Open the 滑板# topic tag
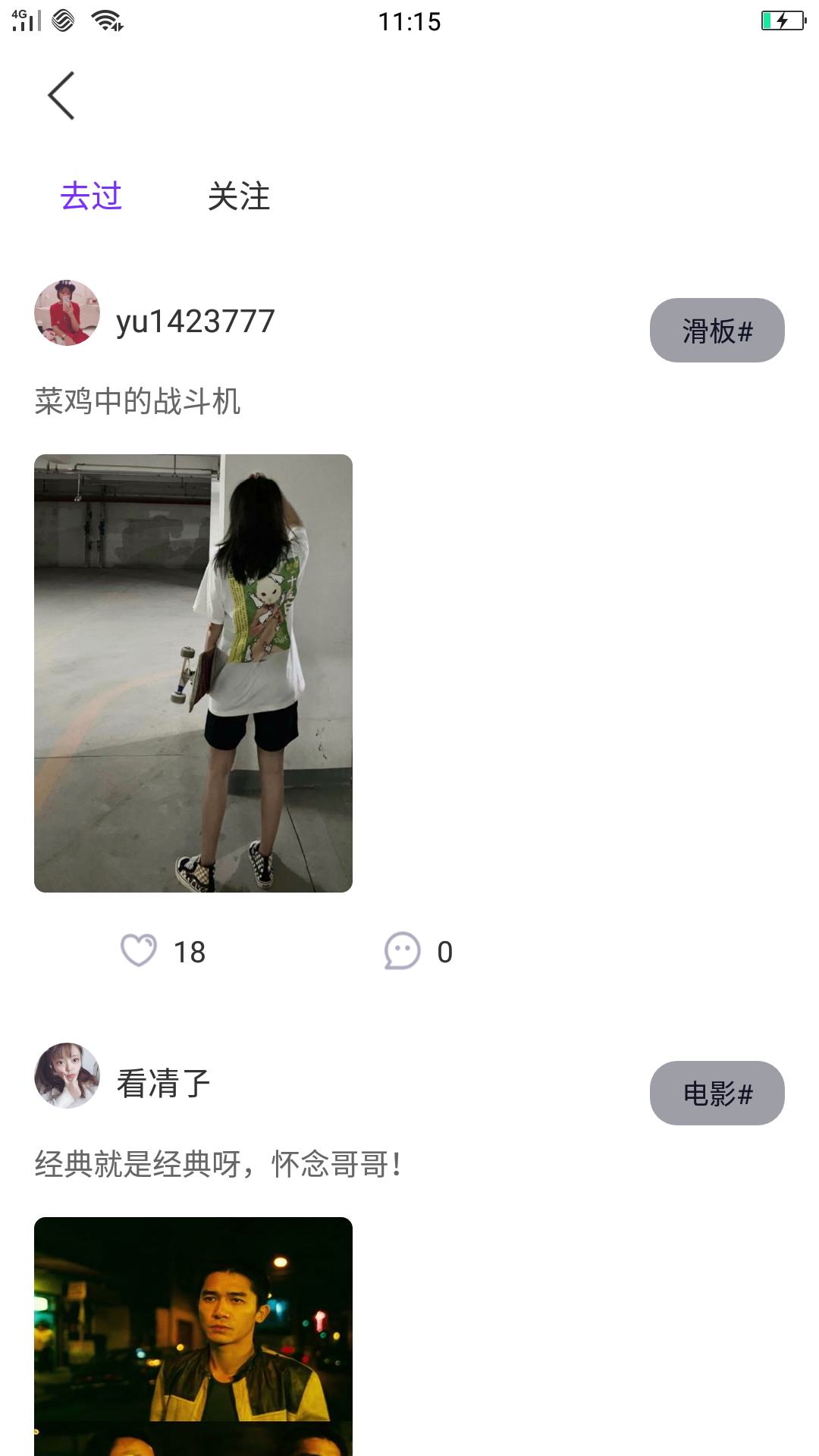819x1456 pixels. (x=716, y=330)
